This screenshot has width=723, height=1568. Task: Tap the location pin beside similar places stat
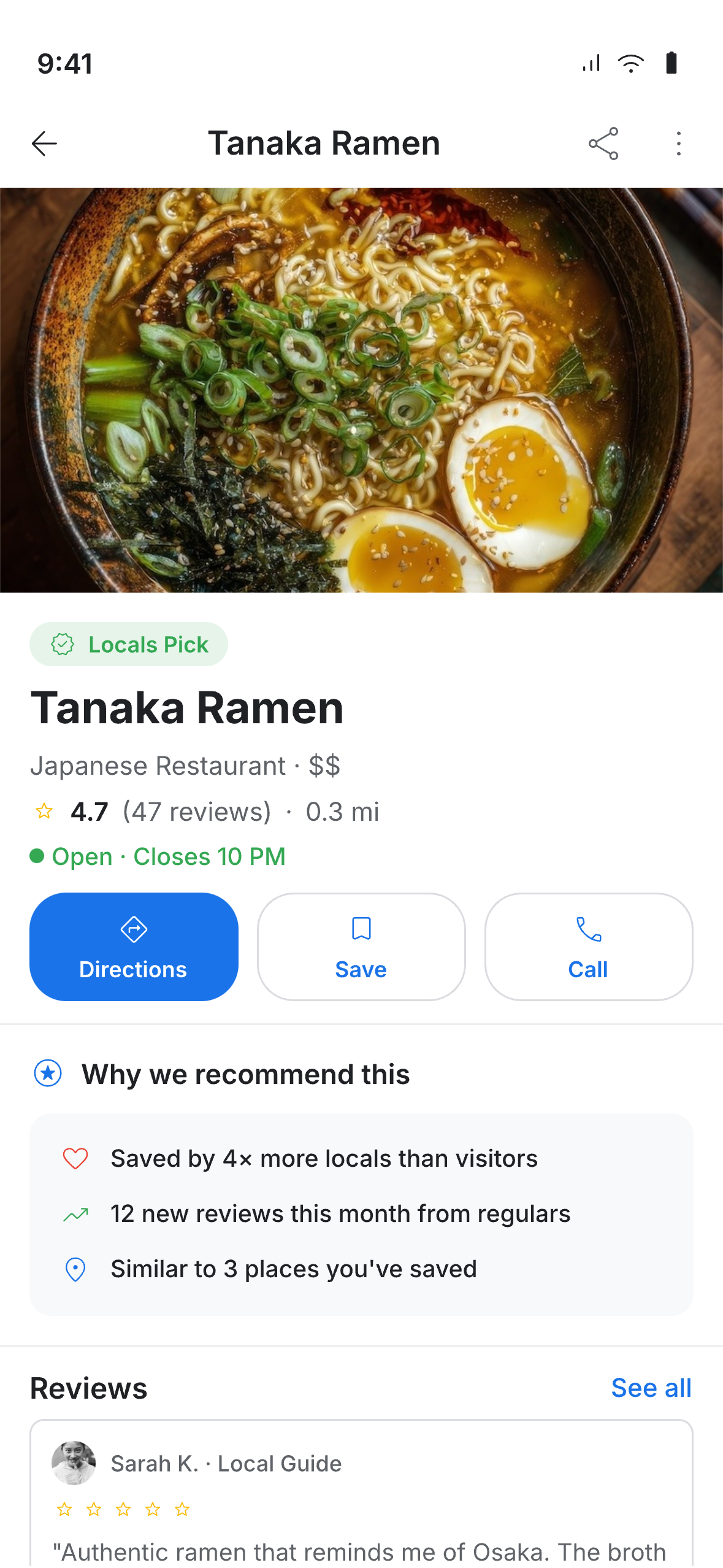coord(75,1268)
